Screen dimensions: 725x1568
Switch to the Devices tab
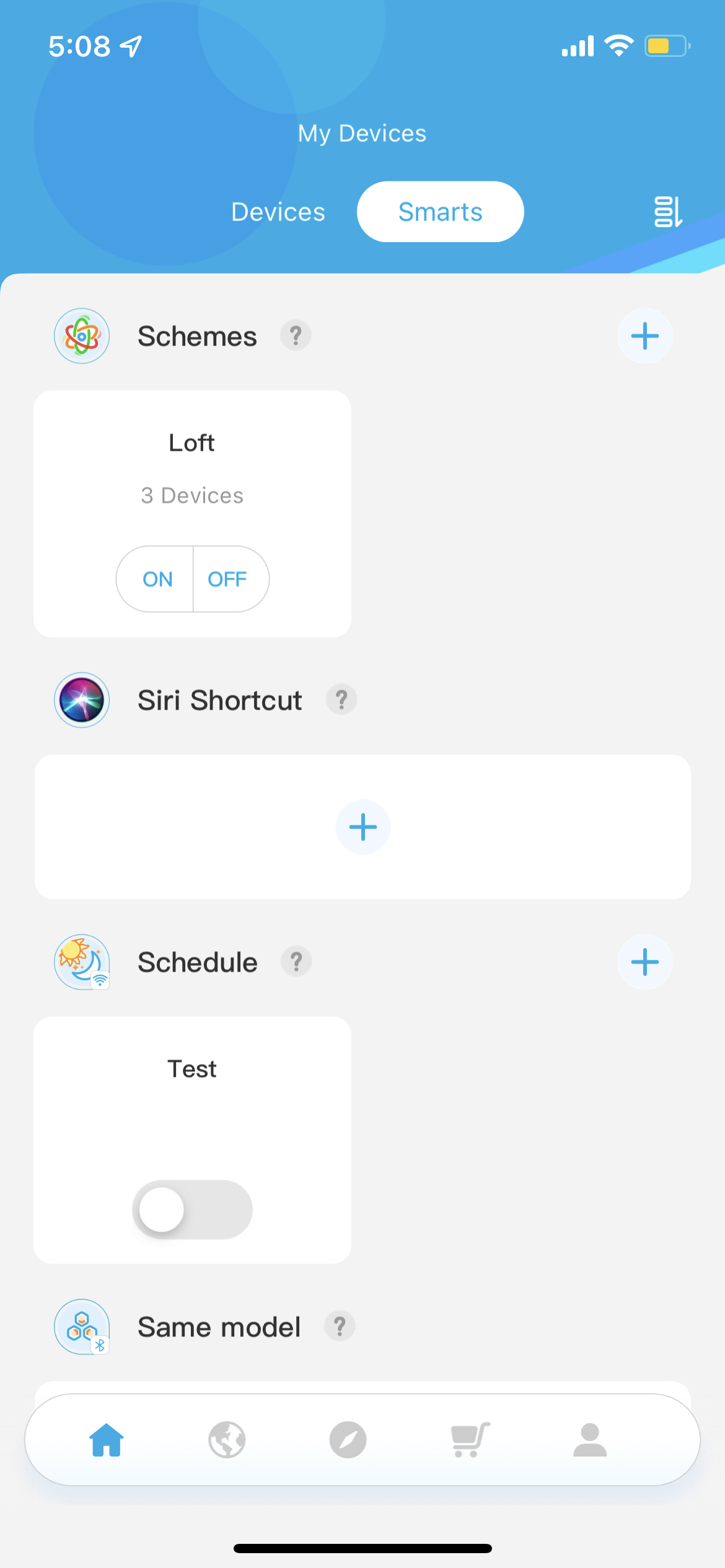(x=278, y=212)
